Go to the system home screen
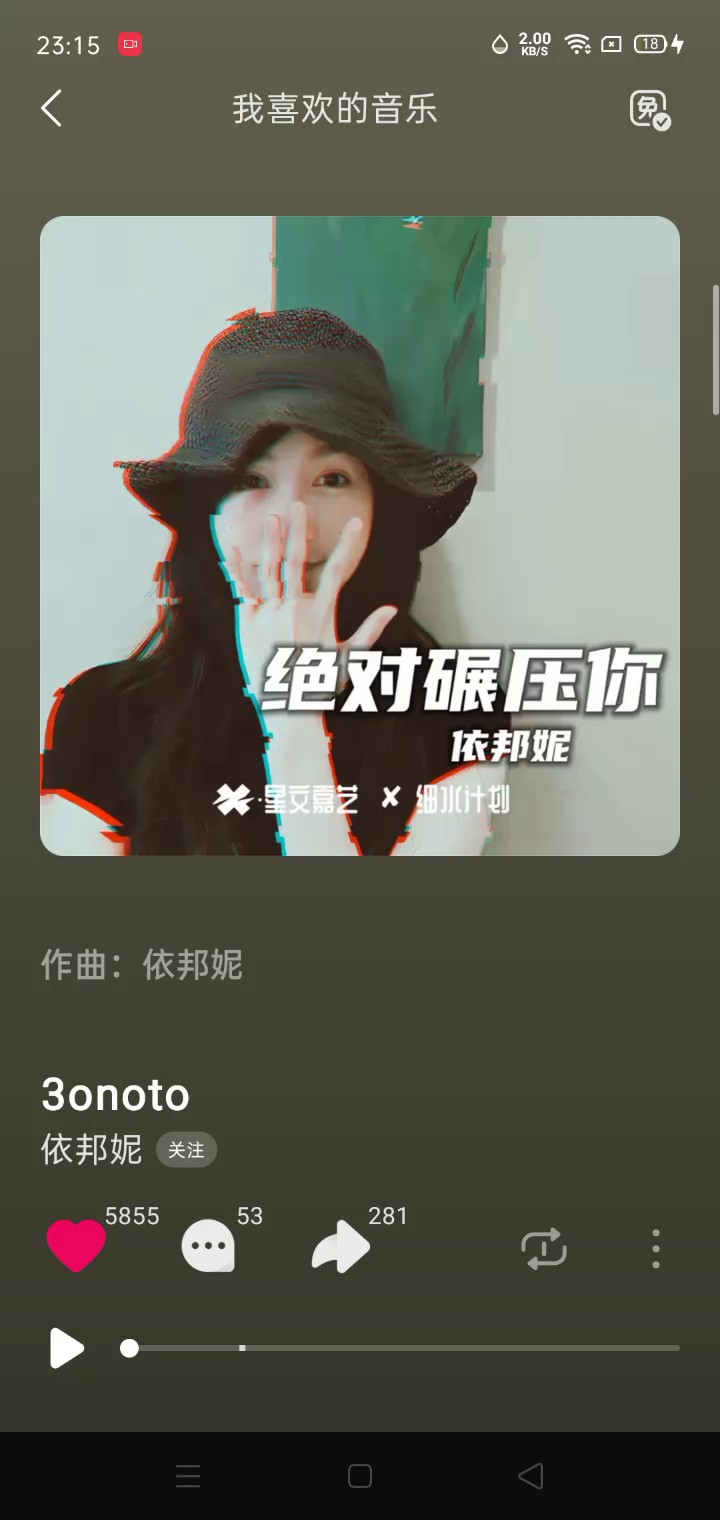The image size is (720, 1520). (360, 1476)
